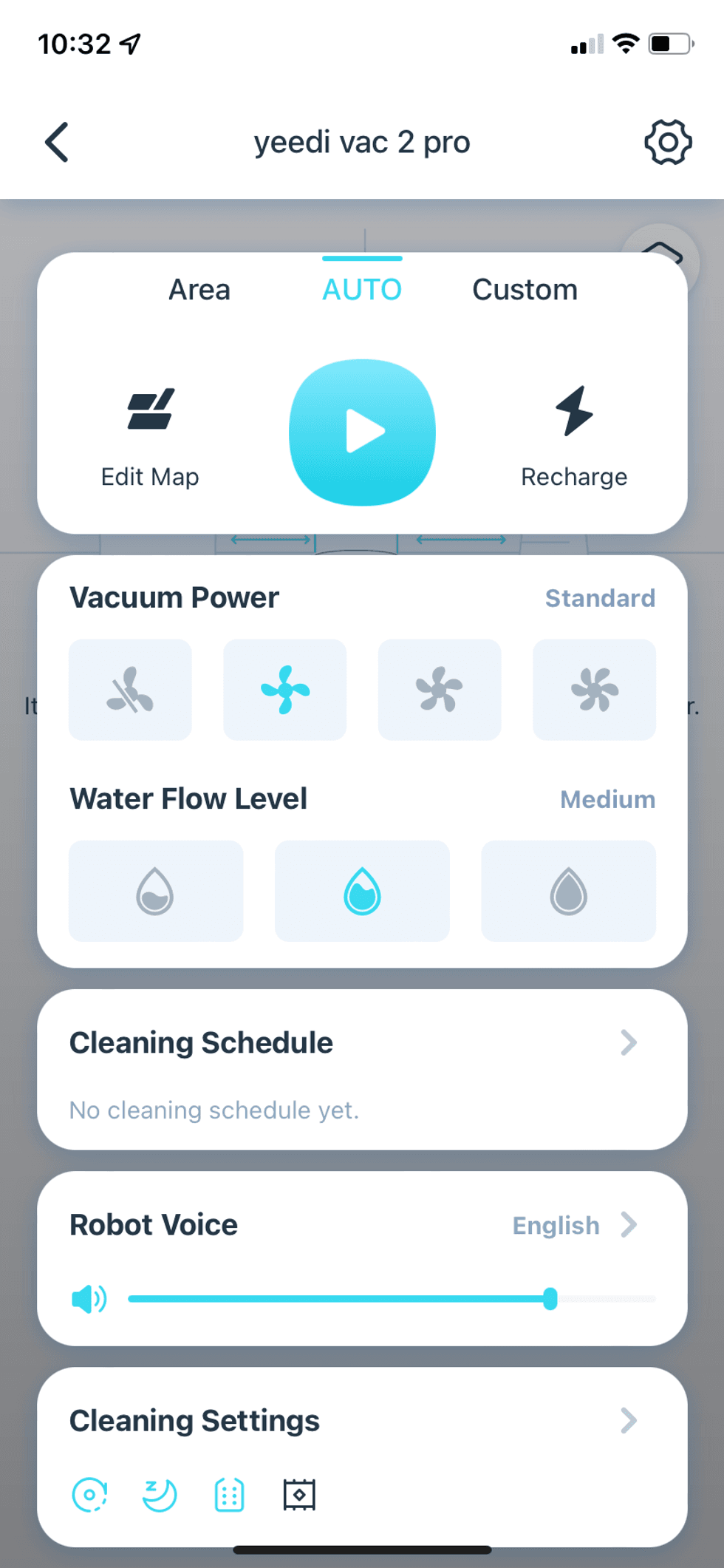724x1568 pixels.
Task: Choose the Max+ vacuum power level
Action: point(594,689)
